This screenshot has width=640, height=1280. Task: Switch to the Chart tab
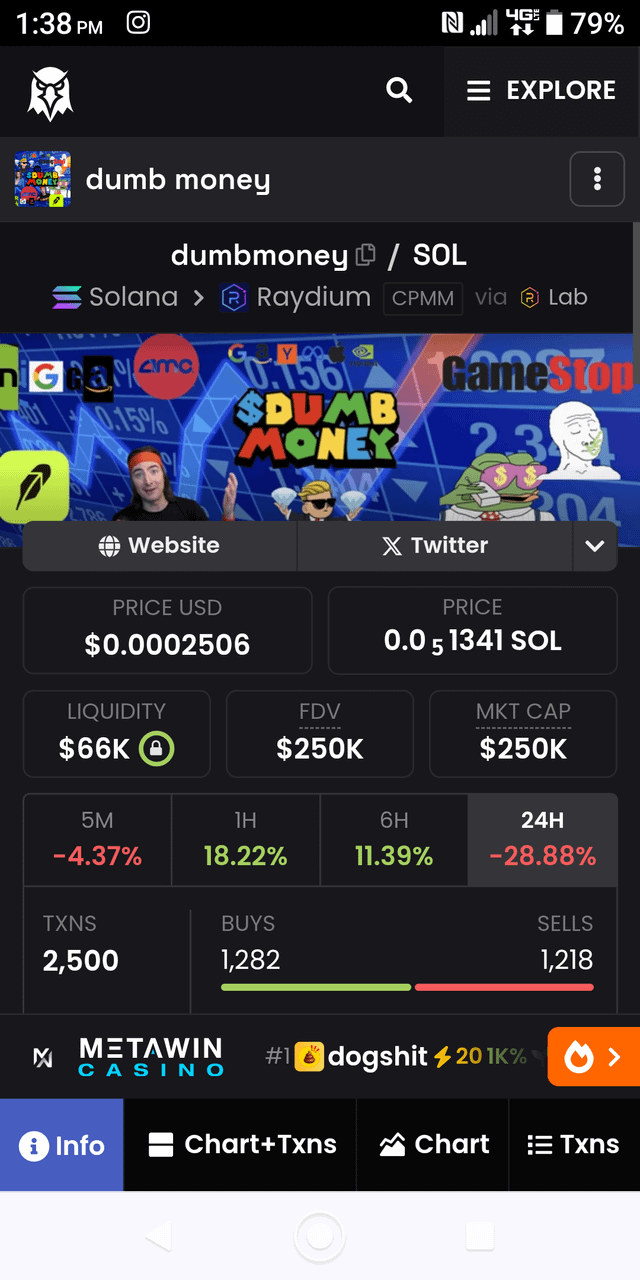[433, 1145]
